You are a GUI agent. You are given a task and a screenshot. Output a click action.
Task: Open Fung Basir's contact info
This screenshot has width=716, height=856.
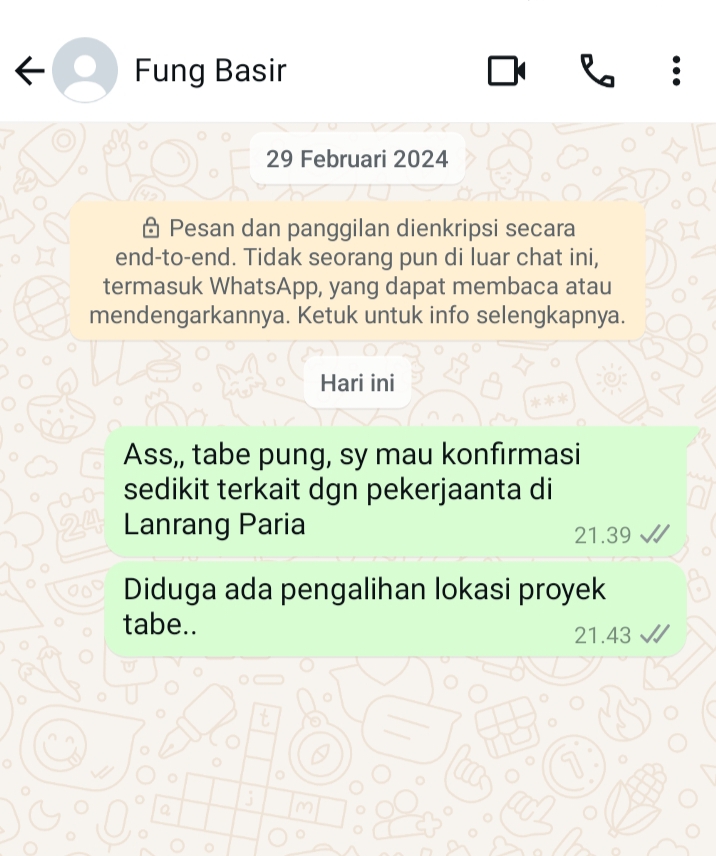210,71
